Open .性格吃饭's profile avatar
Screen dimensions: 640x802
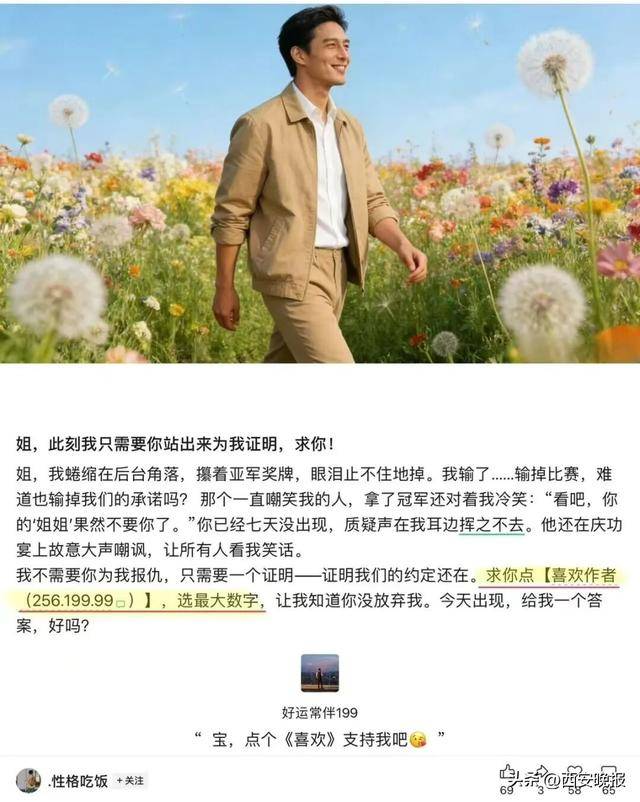[x=28, y=780]
